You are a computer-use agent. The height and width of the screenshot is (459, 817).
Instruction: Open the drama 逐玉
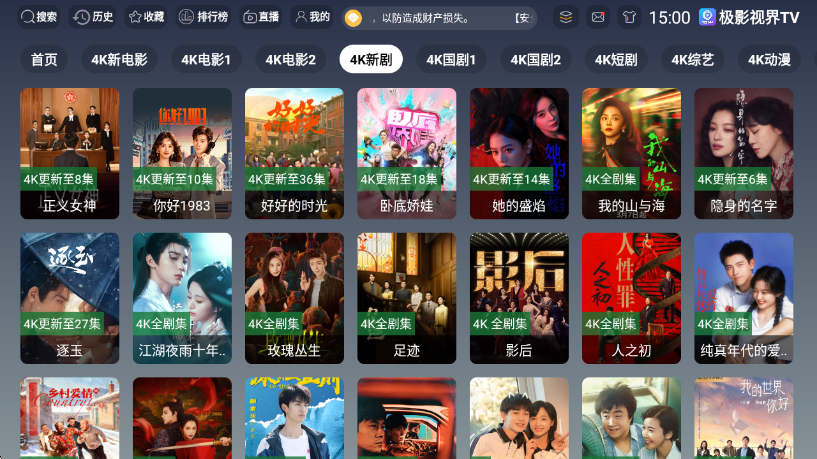(70, 298)
